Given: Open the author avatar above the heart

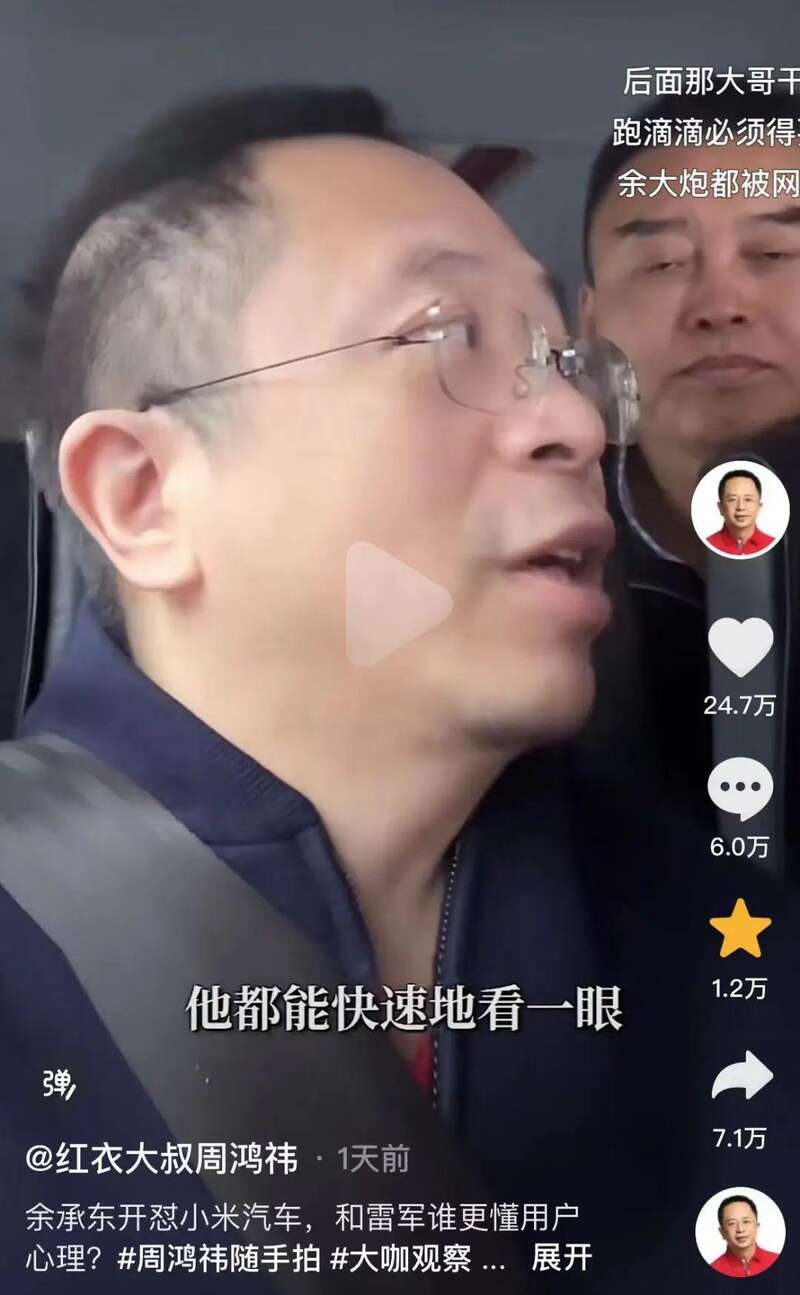Looking at the screenshot, I should (x=740, y=508).
